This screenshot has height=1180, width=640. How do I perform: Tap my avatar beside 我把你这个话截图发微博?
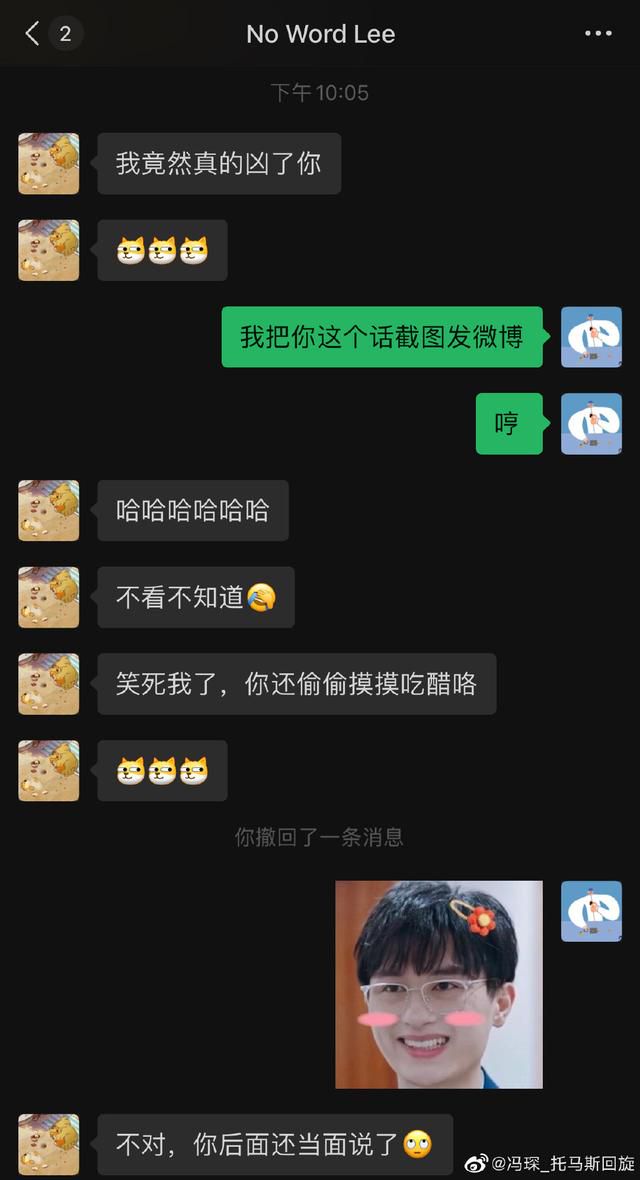[x=591, y=337]
